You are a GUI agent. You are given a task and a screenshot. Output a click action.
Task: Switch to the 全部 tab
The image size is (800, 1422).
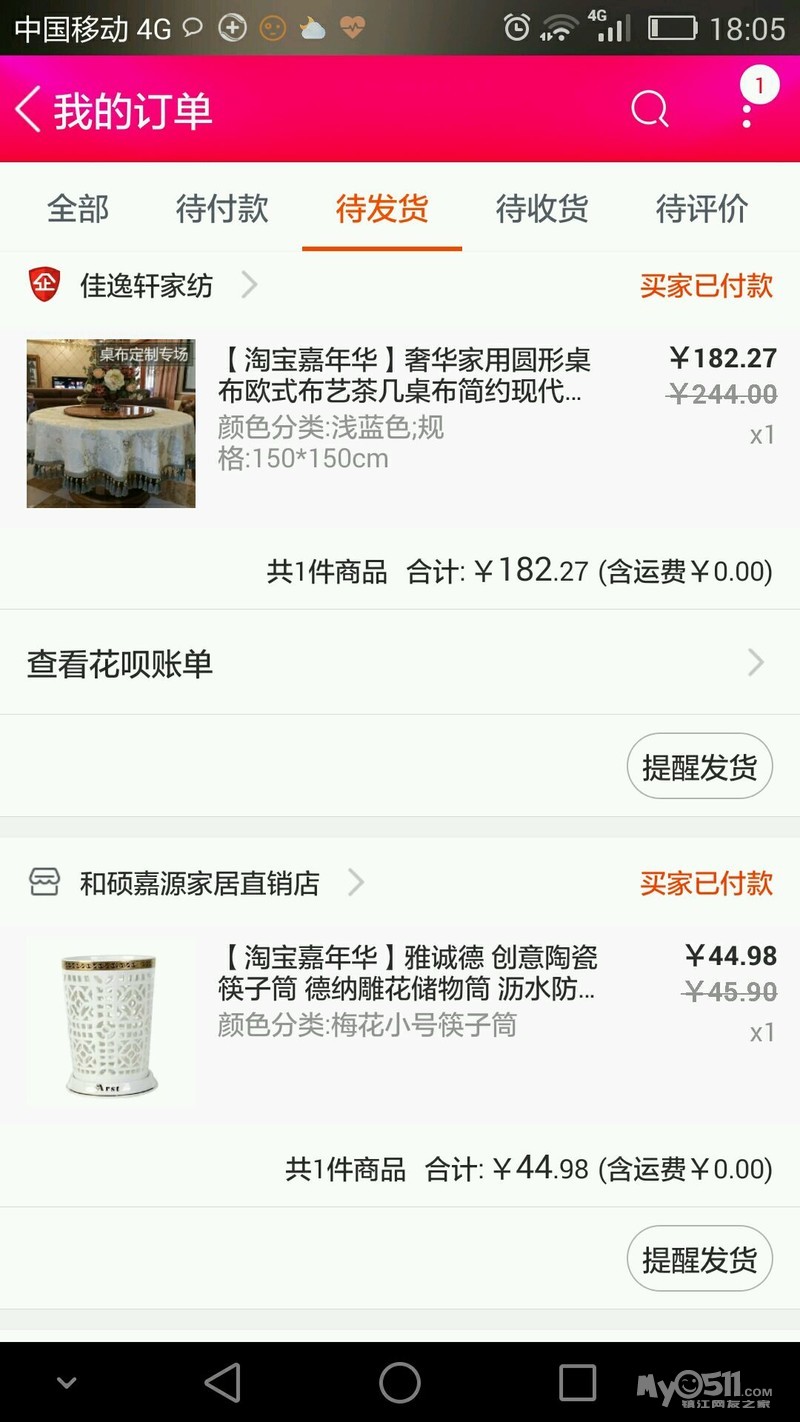point(78,209)
